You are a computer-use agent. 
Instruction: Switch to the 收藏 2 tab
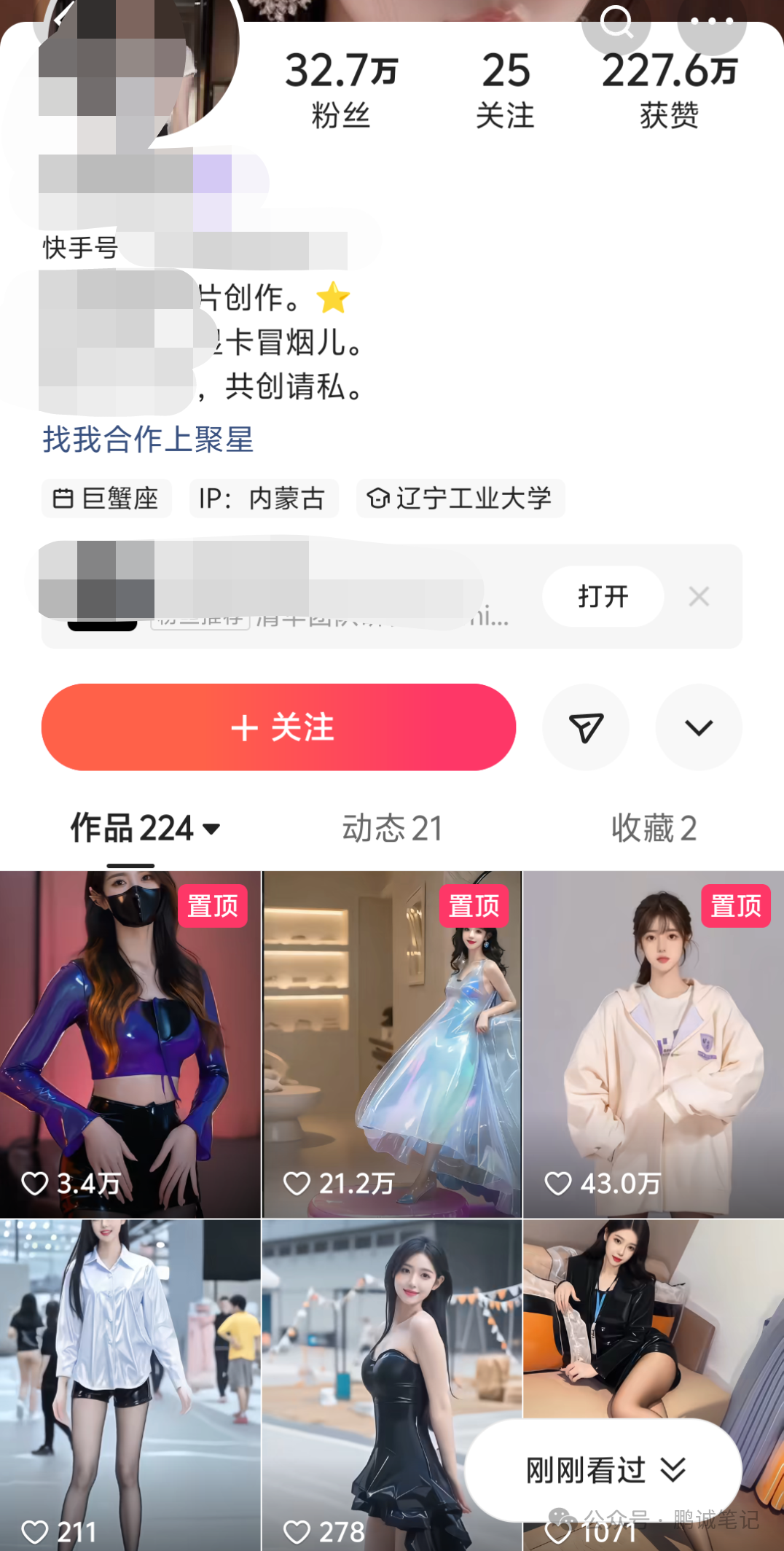coord(654,829)
